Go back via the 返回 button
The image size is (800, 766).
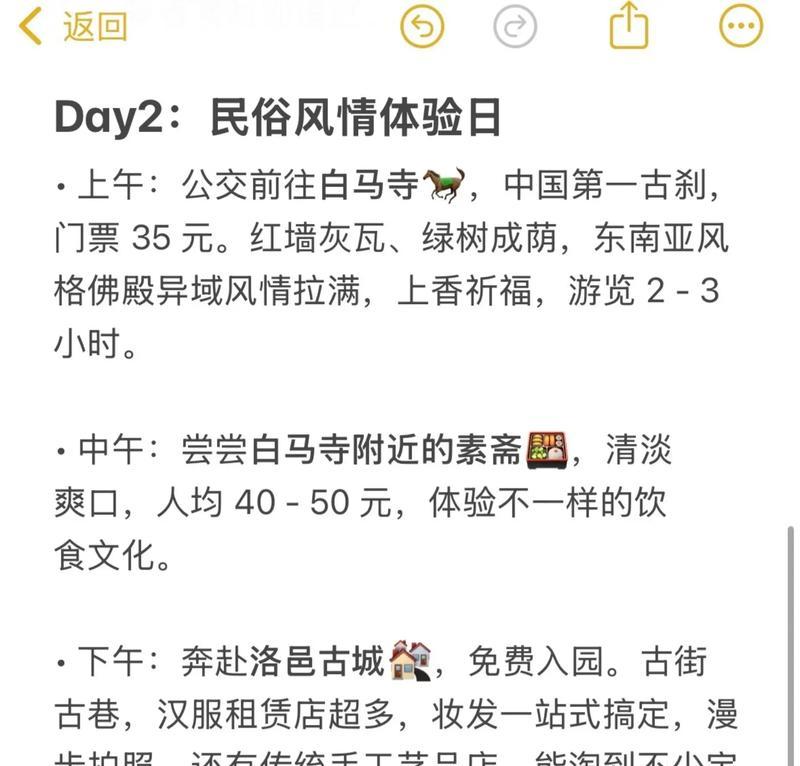[75, 27]
